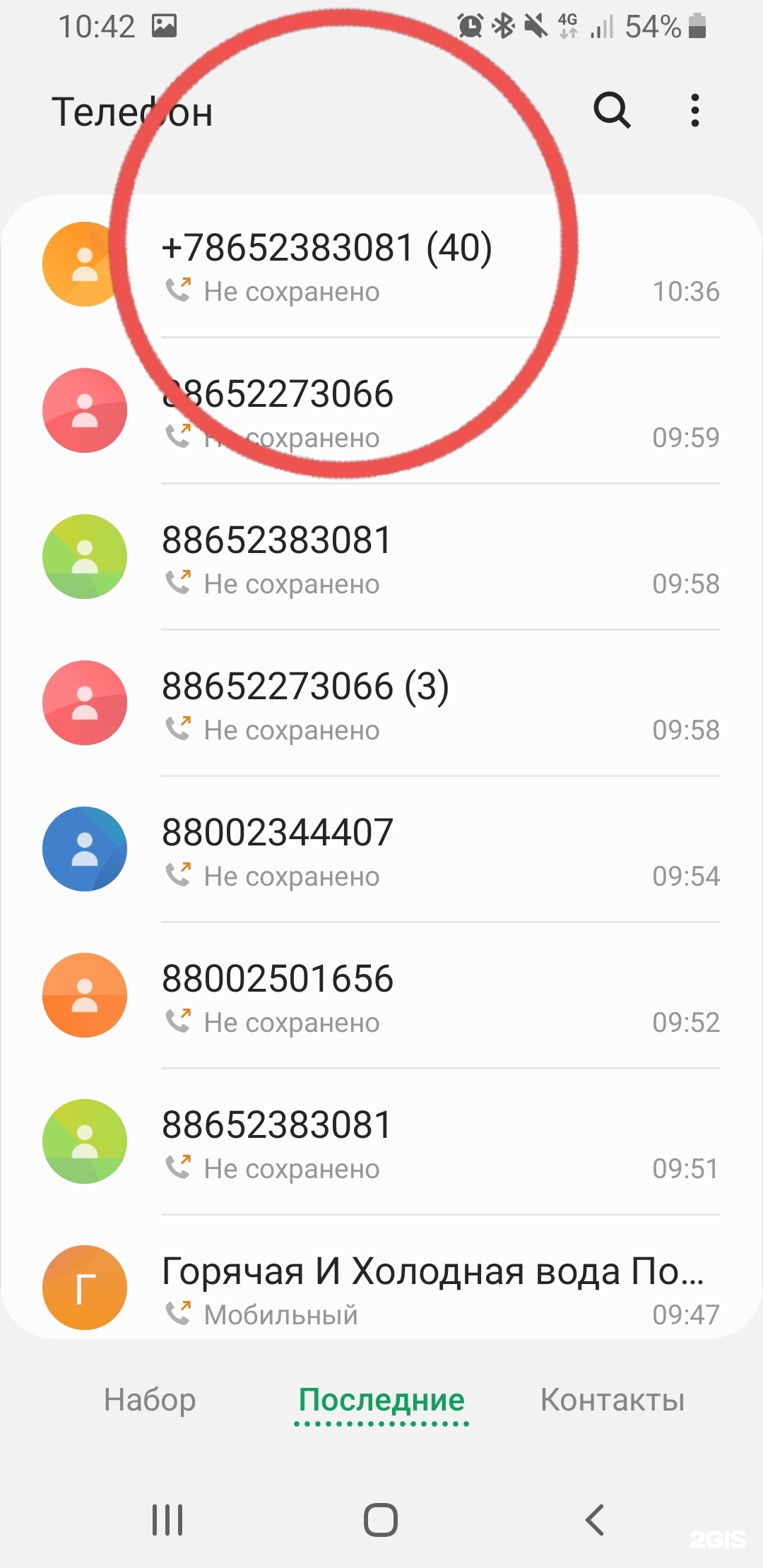Switch to the Набор tab
The width and height of the screenshot is (763, 1568).
150,1399
